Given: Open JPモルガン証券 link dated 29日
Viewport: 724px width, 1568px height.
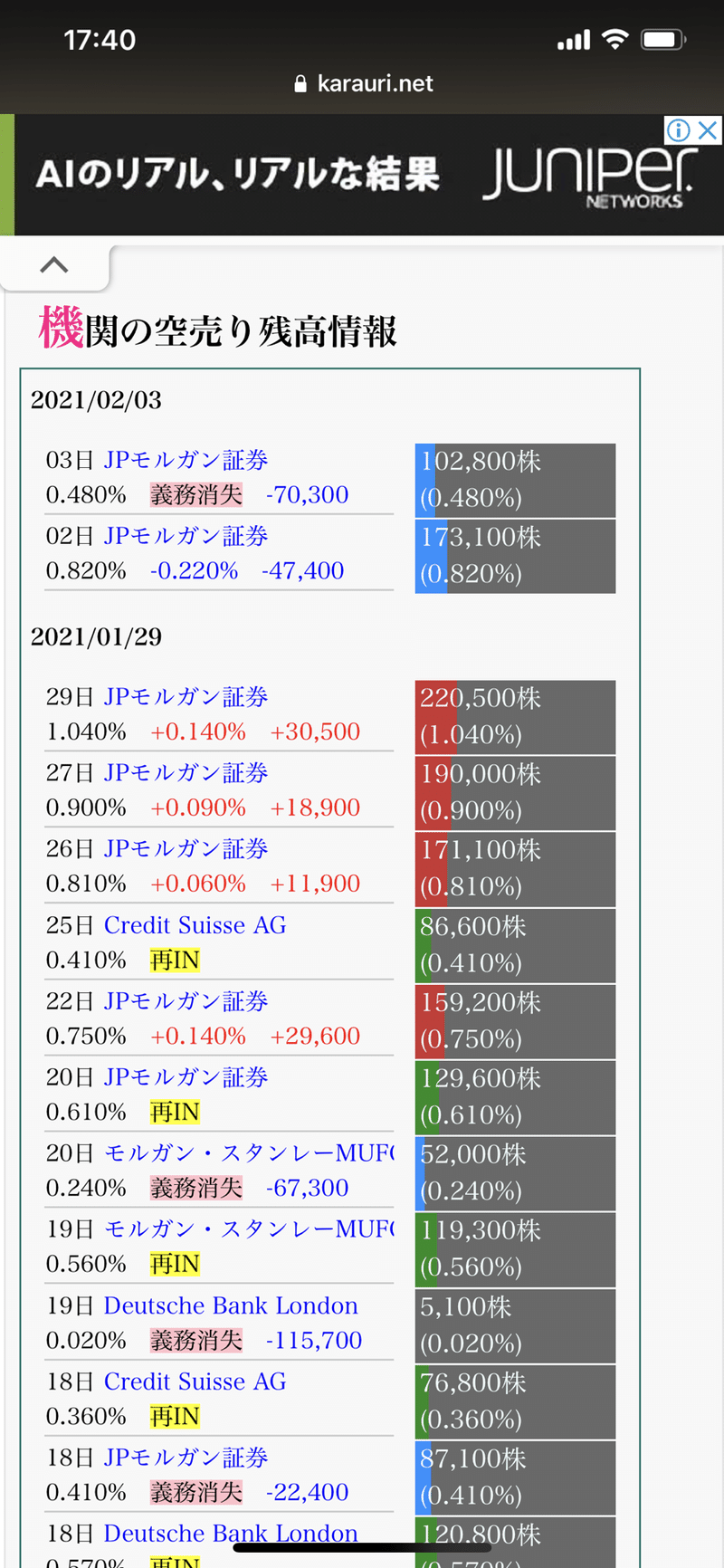Looking at the screenshot, I should point(186,697).
